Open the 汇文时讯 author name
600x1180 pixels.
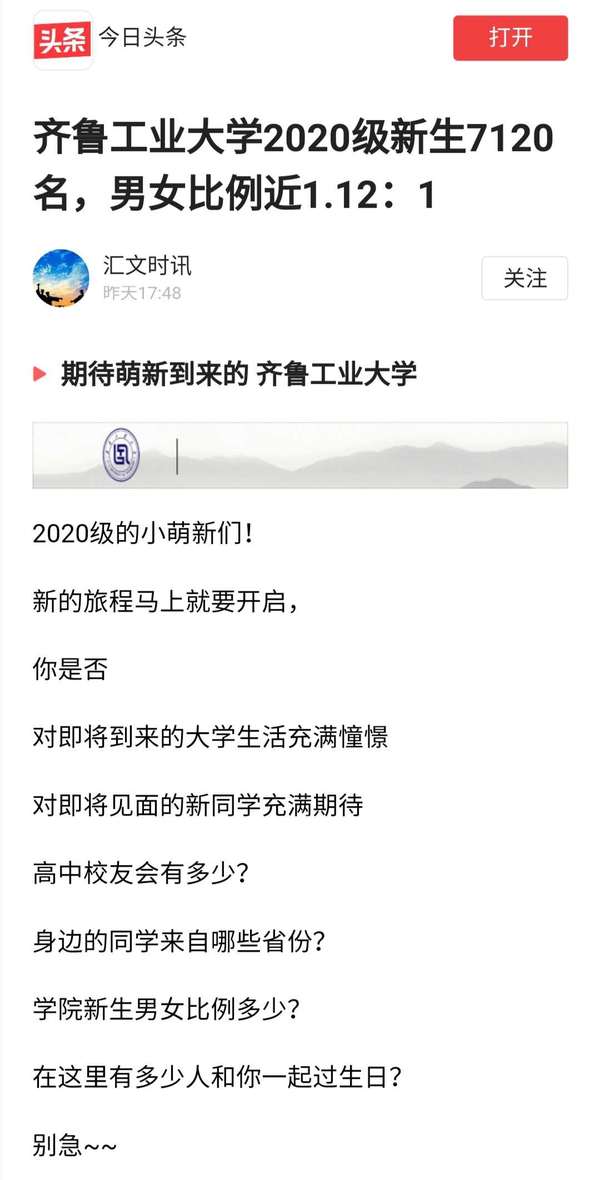click(147, 265)
